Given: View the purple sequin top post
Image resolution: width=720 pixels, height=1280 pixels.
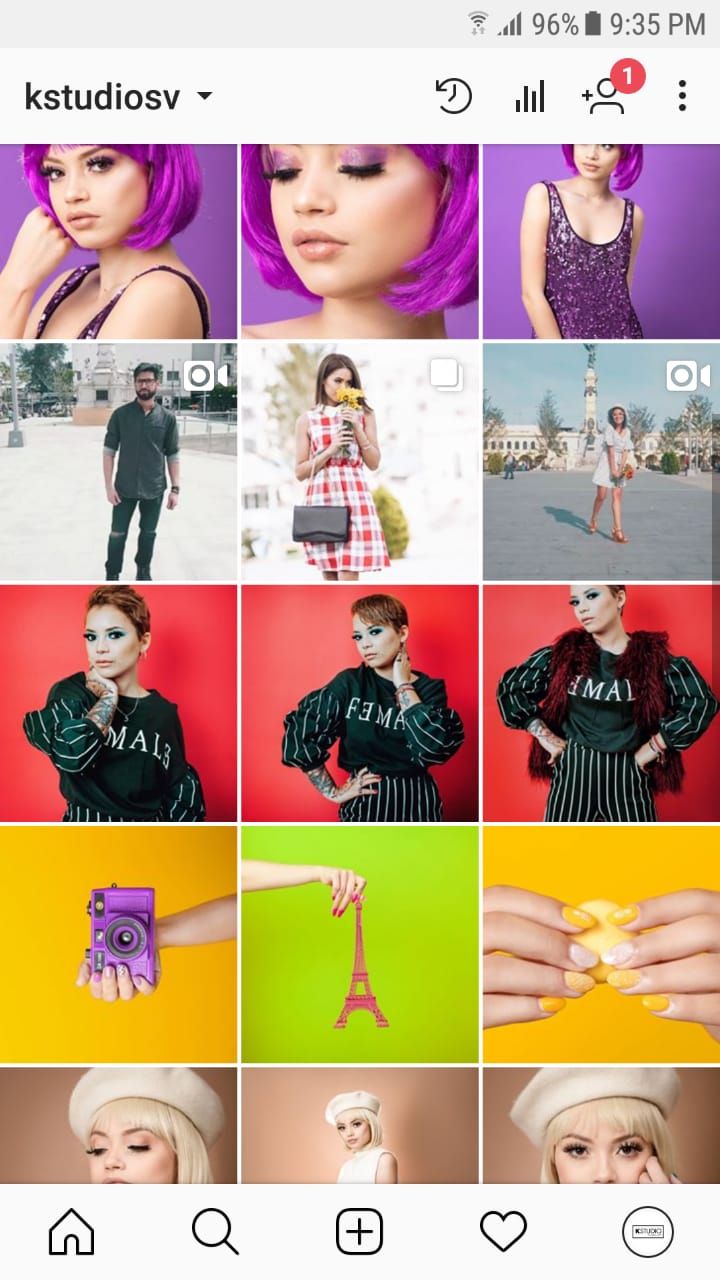Looking at the screenshot, I should pos(601,241).
